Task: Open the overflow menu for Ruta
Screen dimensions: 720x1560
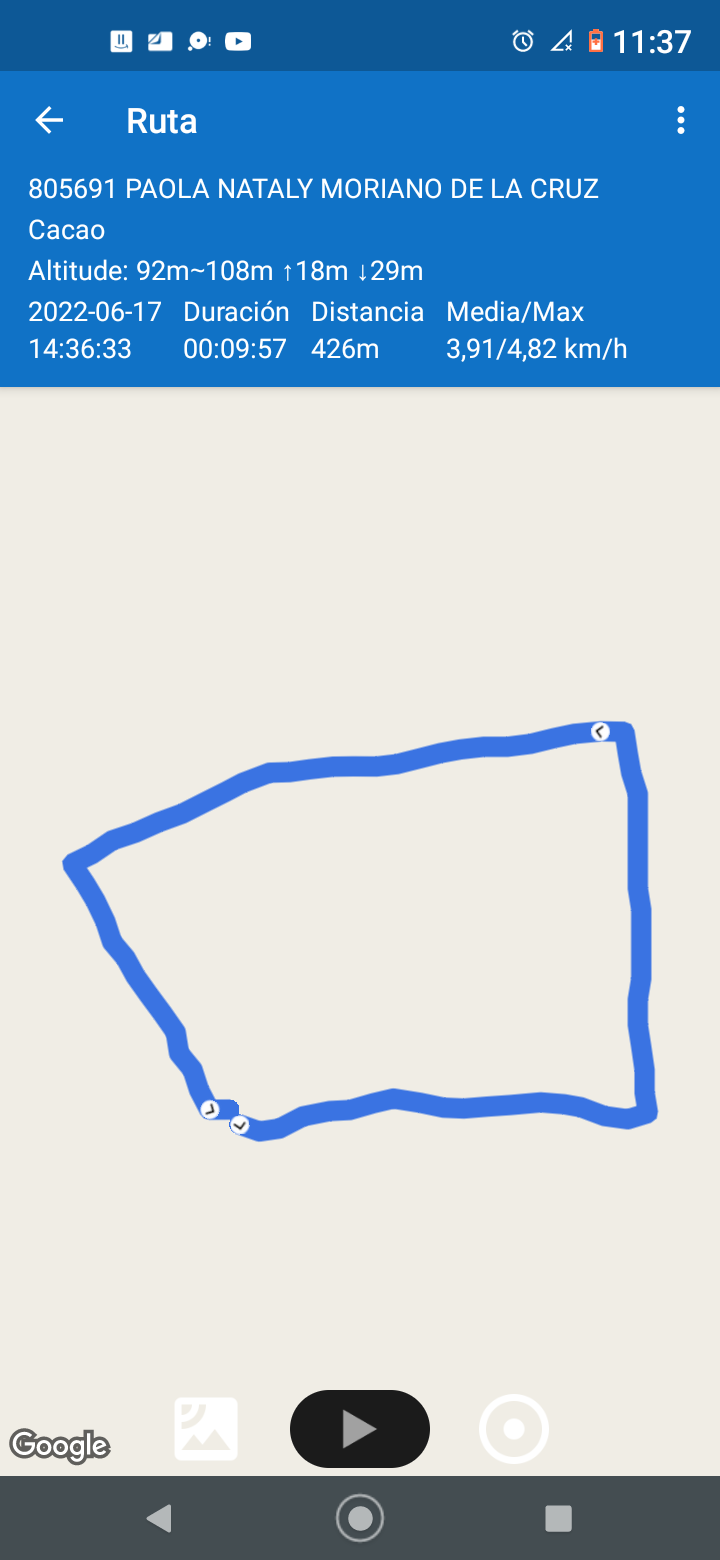Action: pos(680,121)
